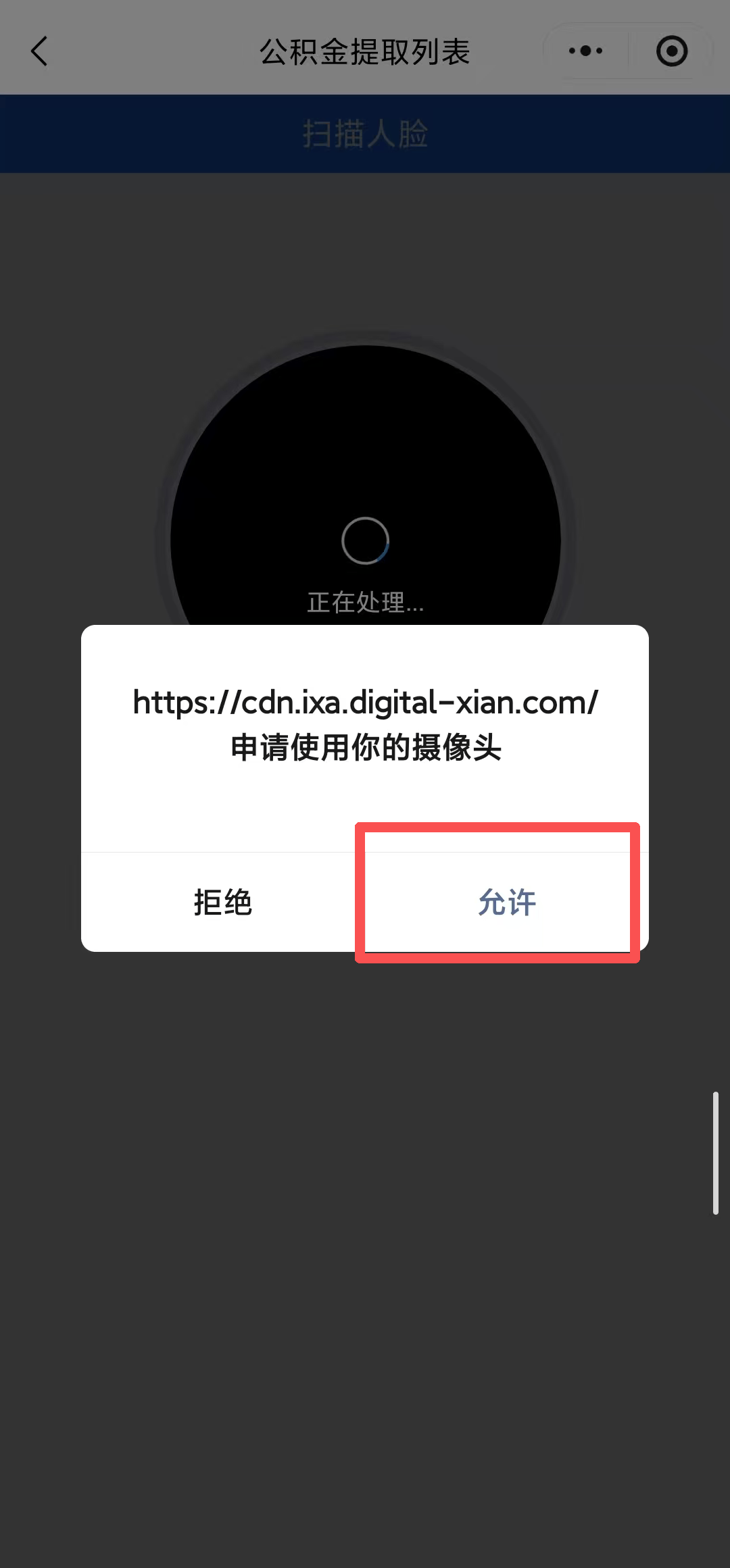Allow camera access with 允许
This screenshot has width=730, height=1568.
[x=506, y=902]
